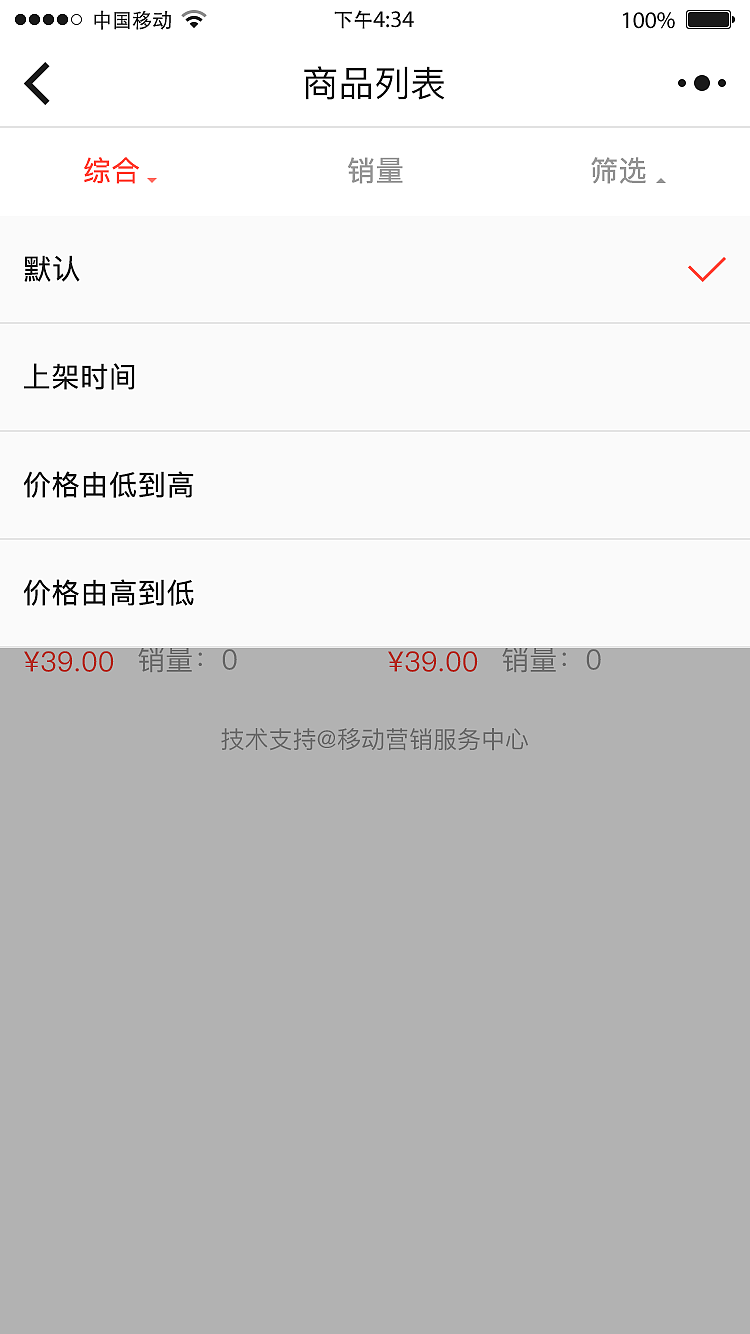Expand the red arrow under 综合

point(151,179)
